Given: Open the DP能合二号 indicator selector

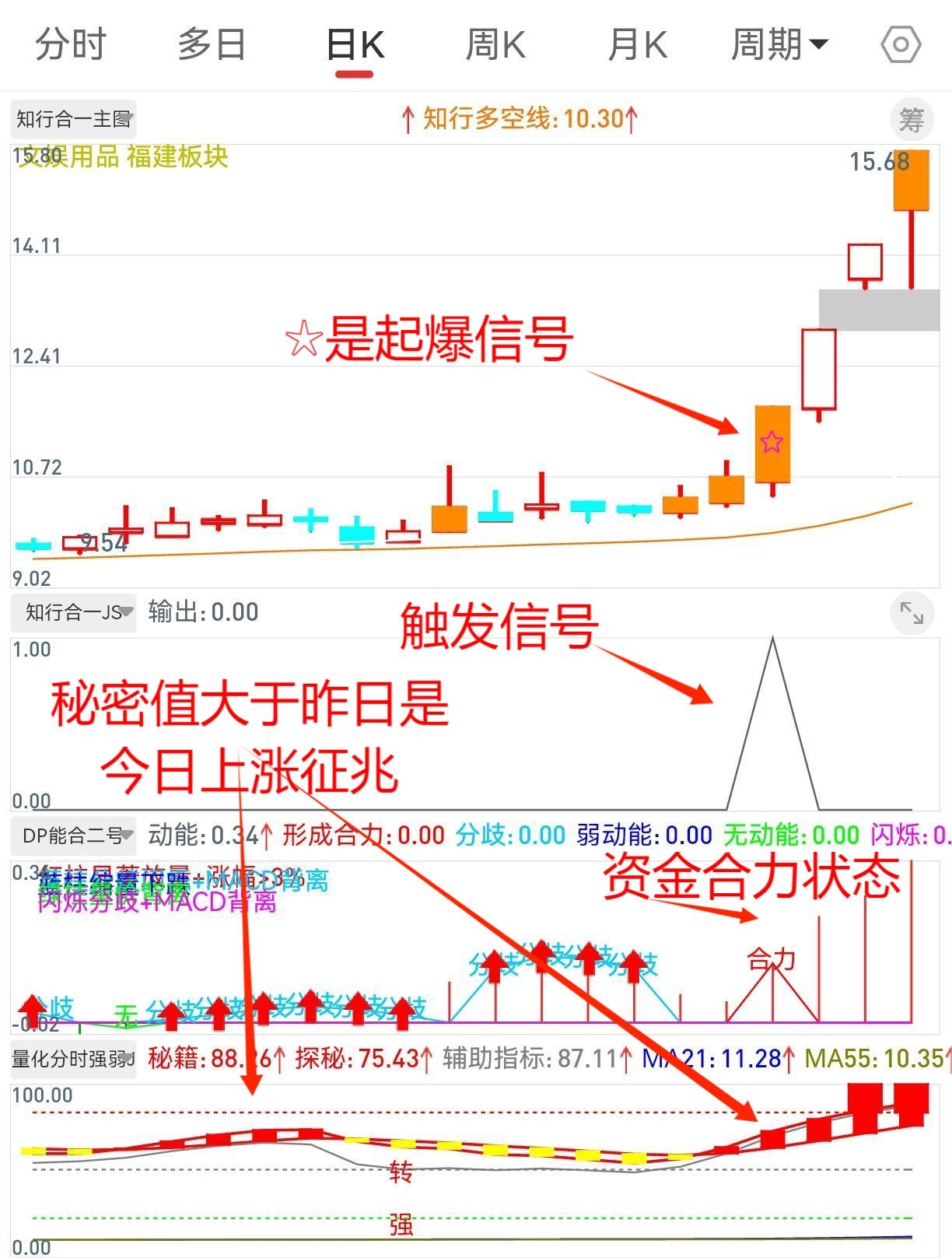Looking at the screenshot, I should click(x=74, y=836).
